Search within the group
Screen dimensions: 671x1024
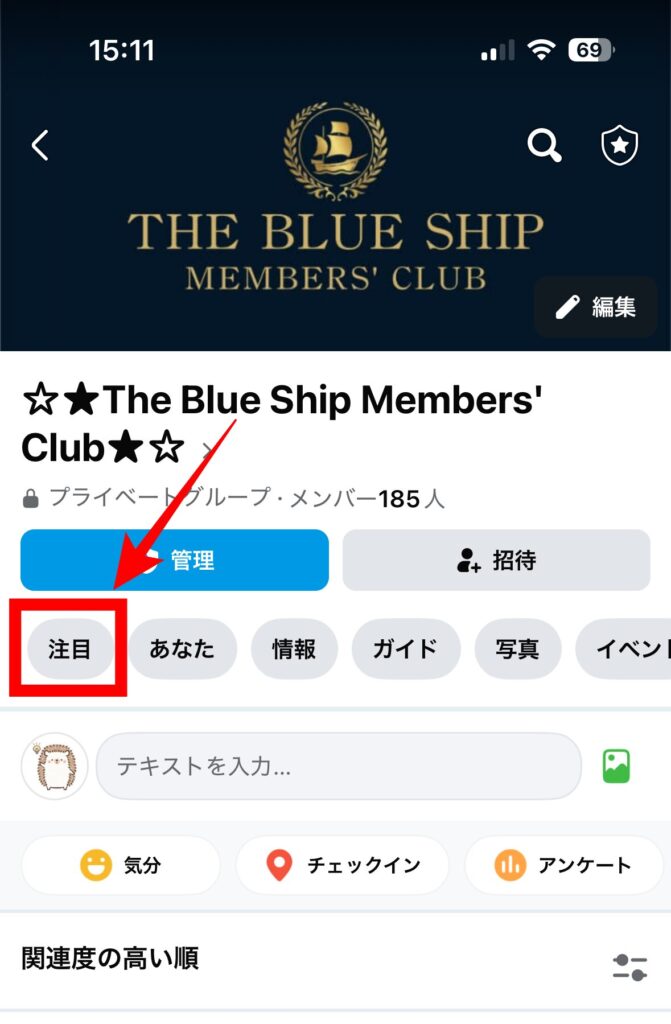click(544, 146)
